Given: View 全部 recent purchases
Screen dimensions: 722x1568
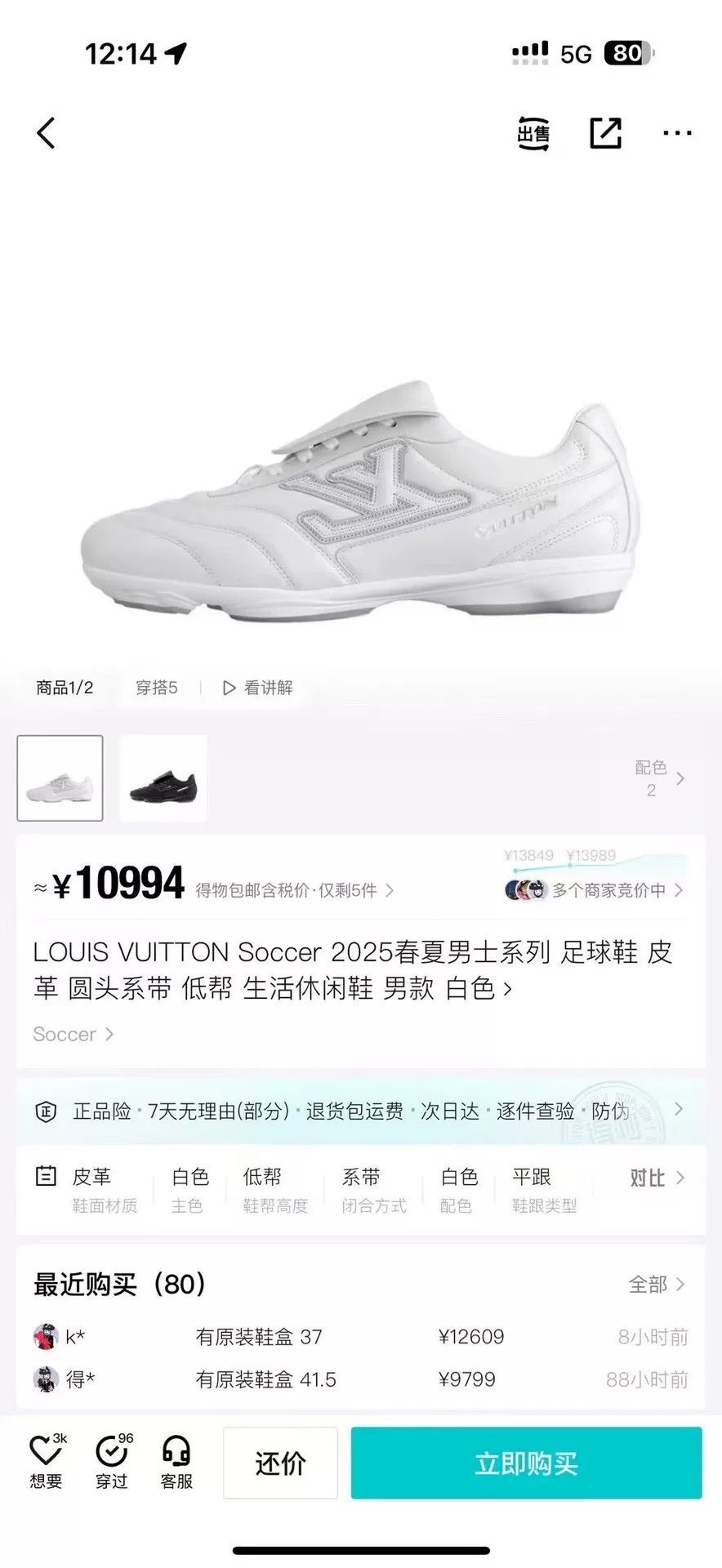Looking at the screenshot, I should pyautogui.click(x=657, y=1285).
